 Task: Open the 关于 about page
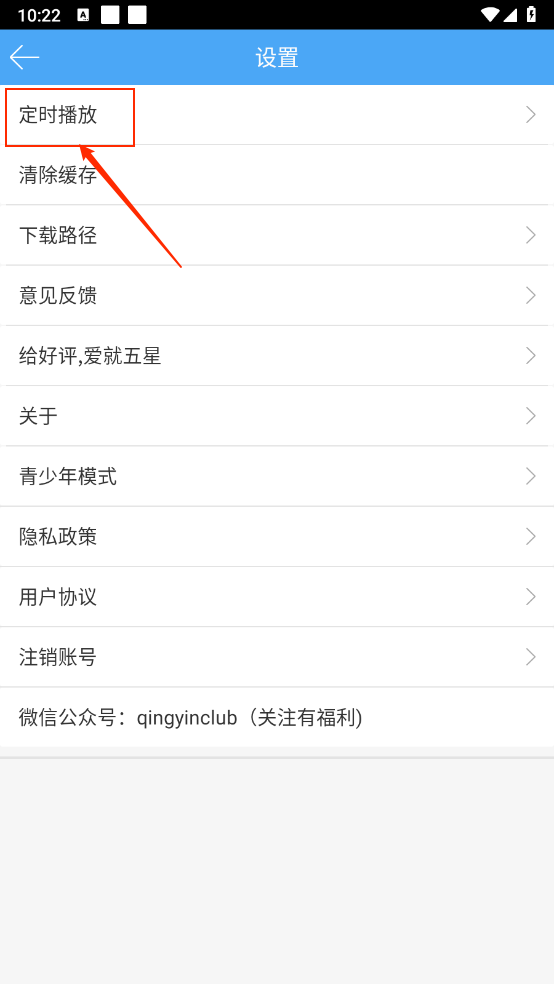point(277,416)
